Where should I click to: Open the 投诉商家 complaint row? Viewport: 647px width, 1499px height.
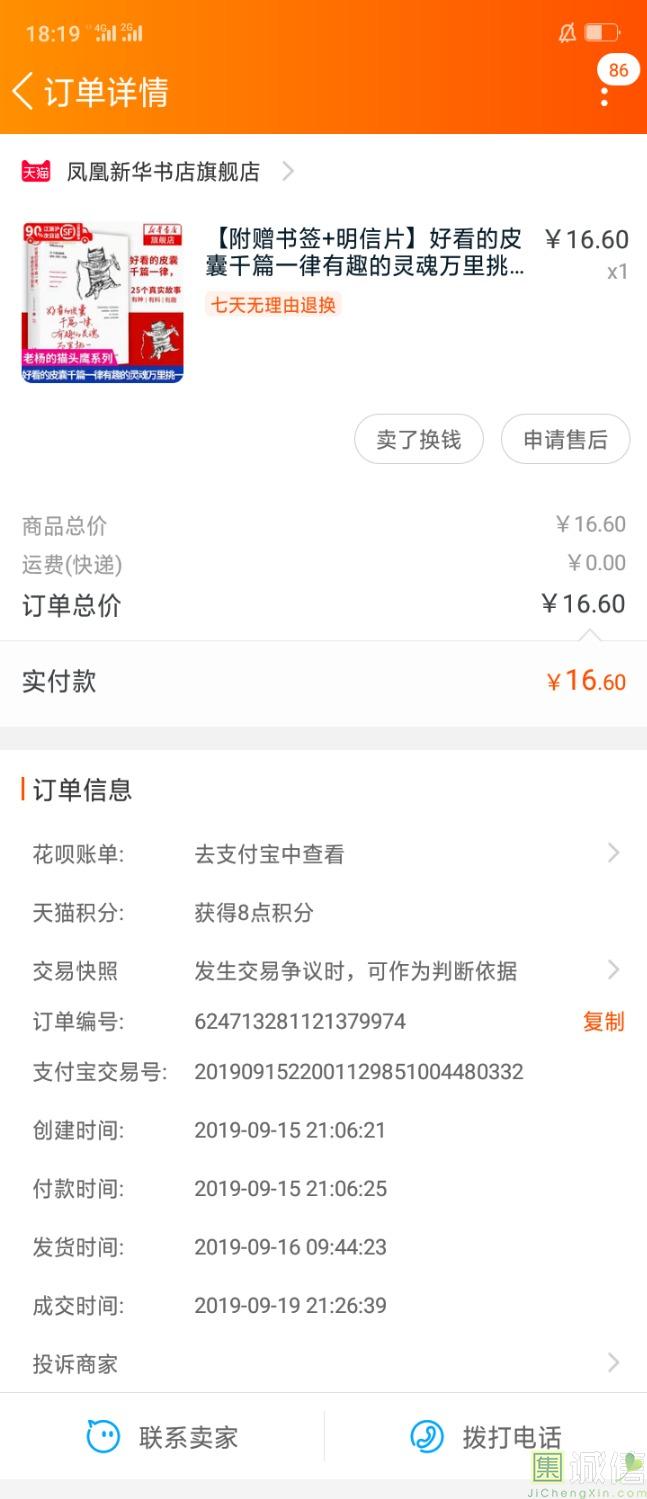pyautogui.click(x=323, y=1363)
